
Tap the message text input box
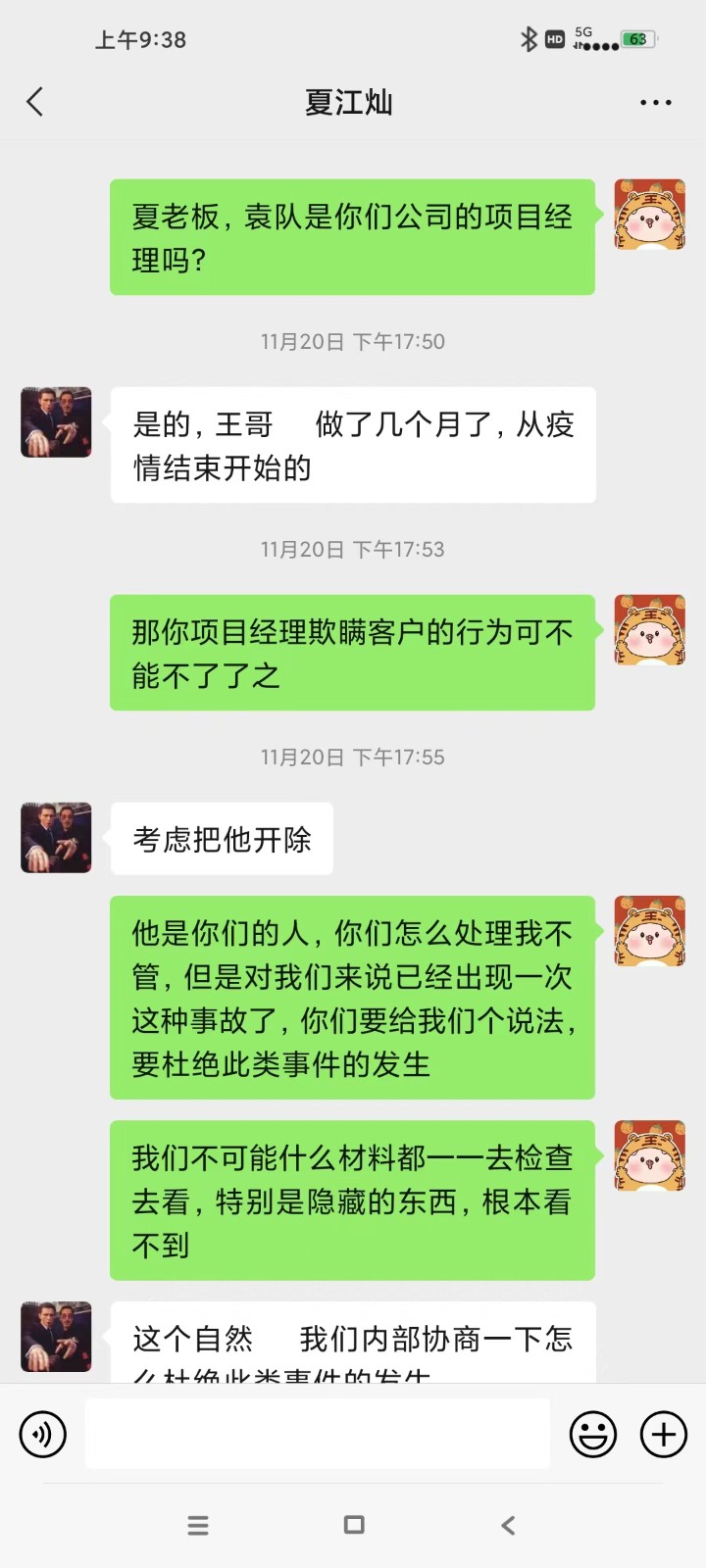(317, 1434)
